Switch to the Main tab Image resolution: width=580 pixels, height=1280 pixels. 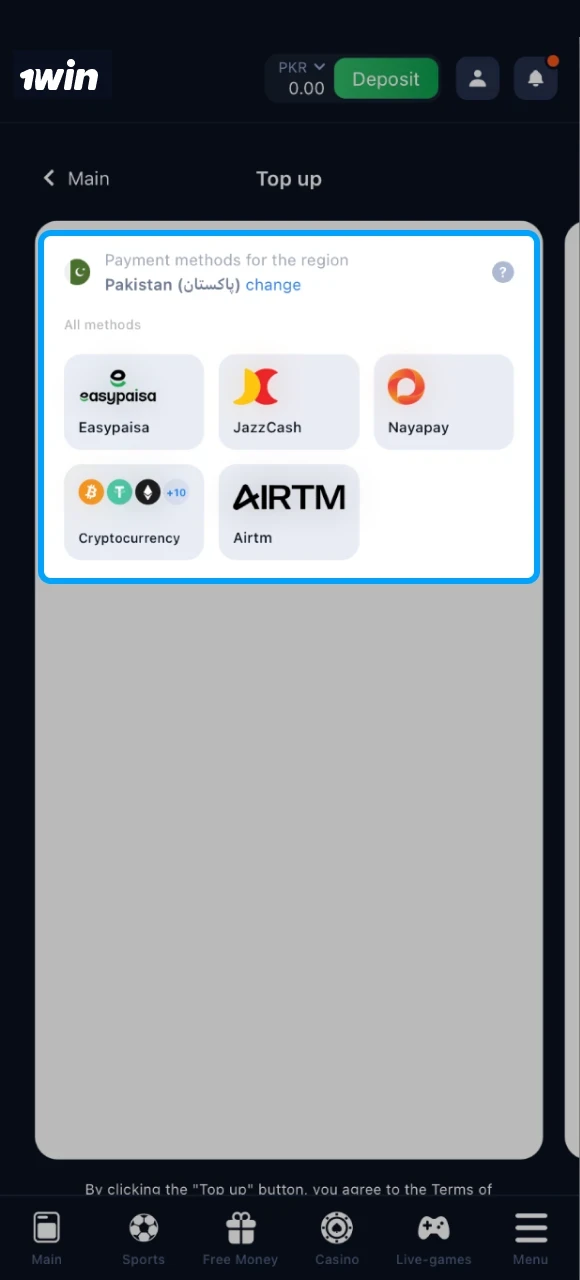pos(47,1238)
